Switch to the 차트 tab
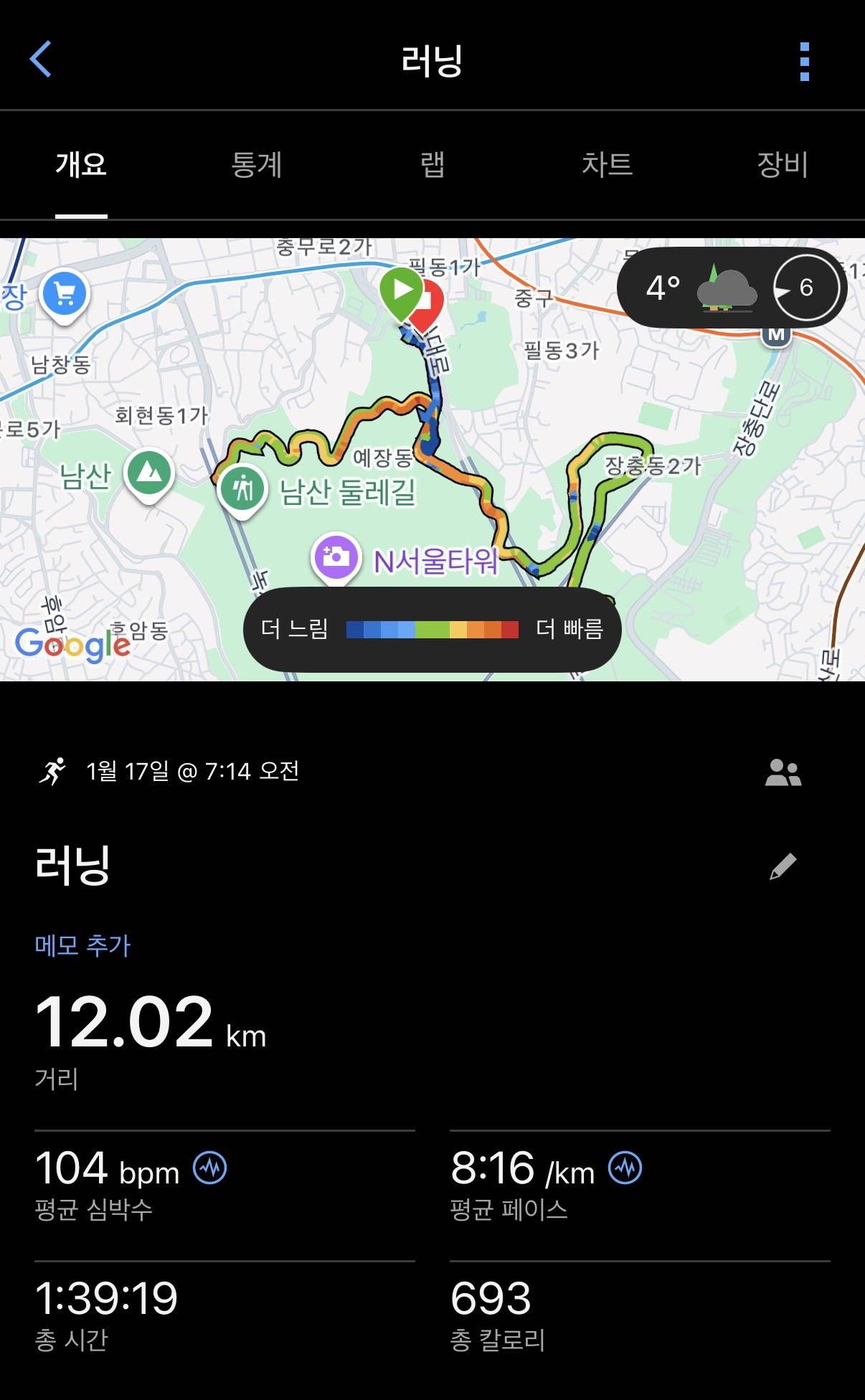 coord(608,165)
